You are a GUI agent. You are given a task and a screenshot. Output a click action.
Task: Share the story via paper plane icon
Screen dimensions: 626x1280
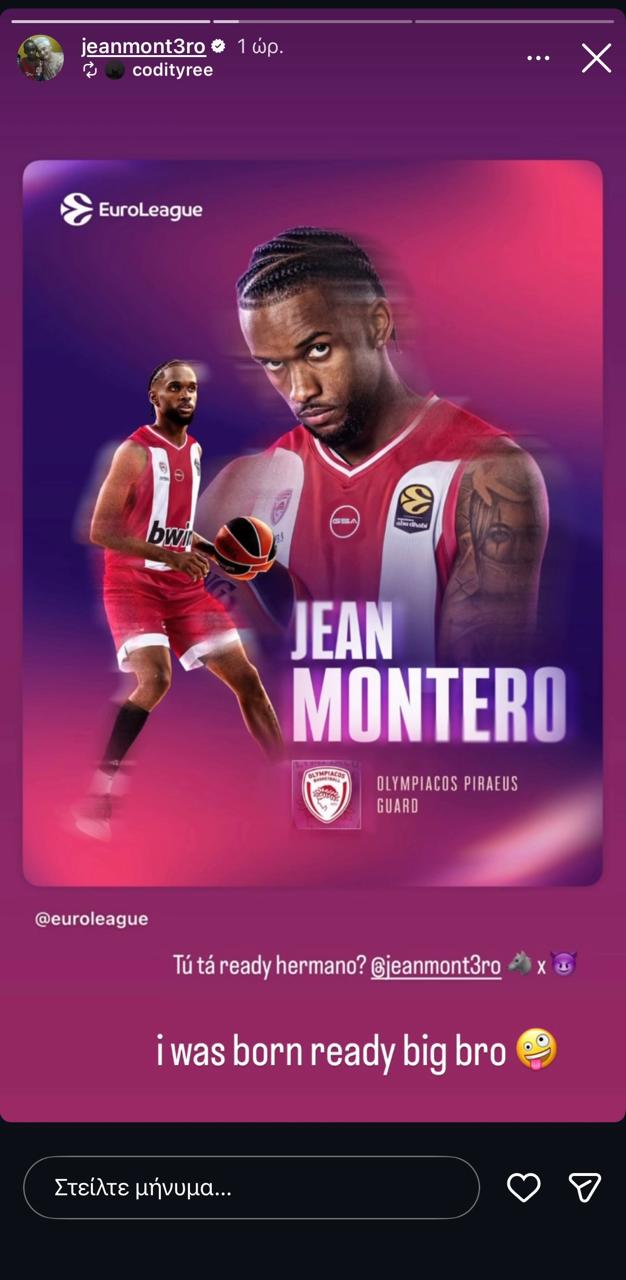point(584,1187)
